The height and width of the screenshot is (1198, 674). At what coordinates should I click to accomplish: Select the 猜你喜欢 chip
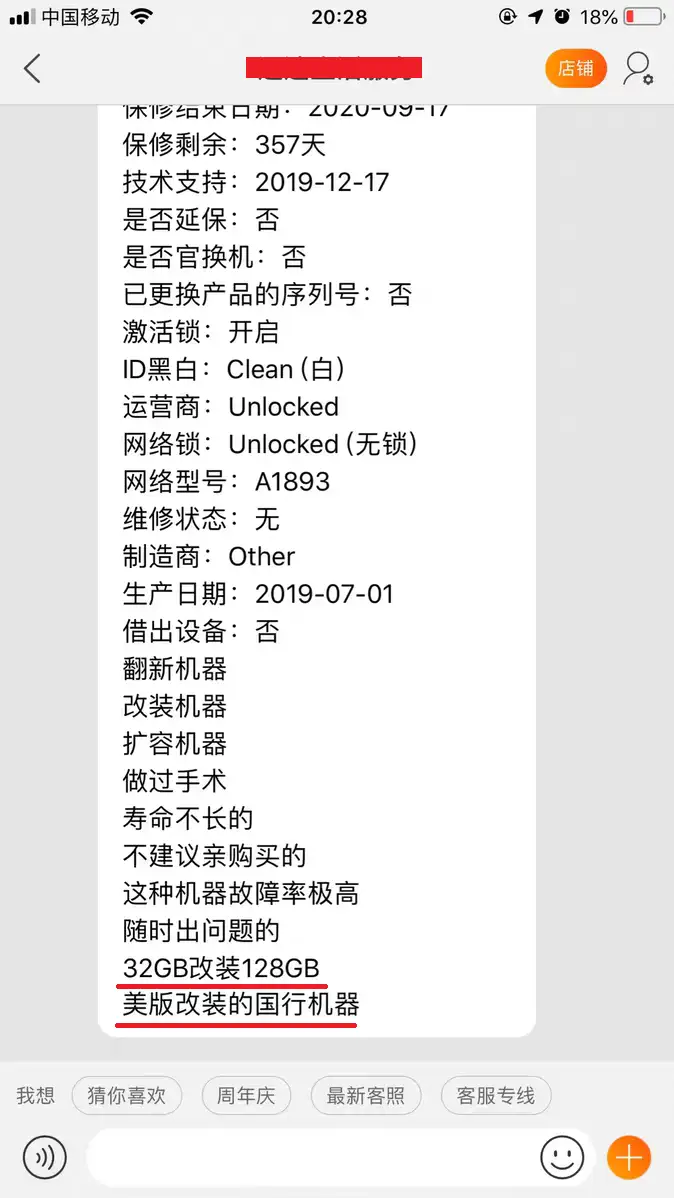pyautogui.click(x=127, y=1096)
